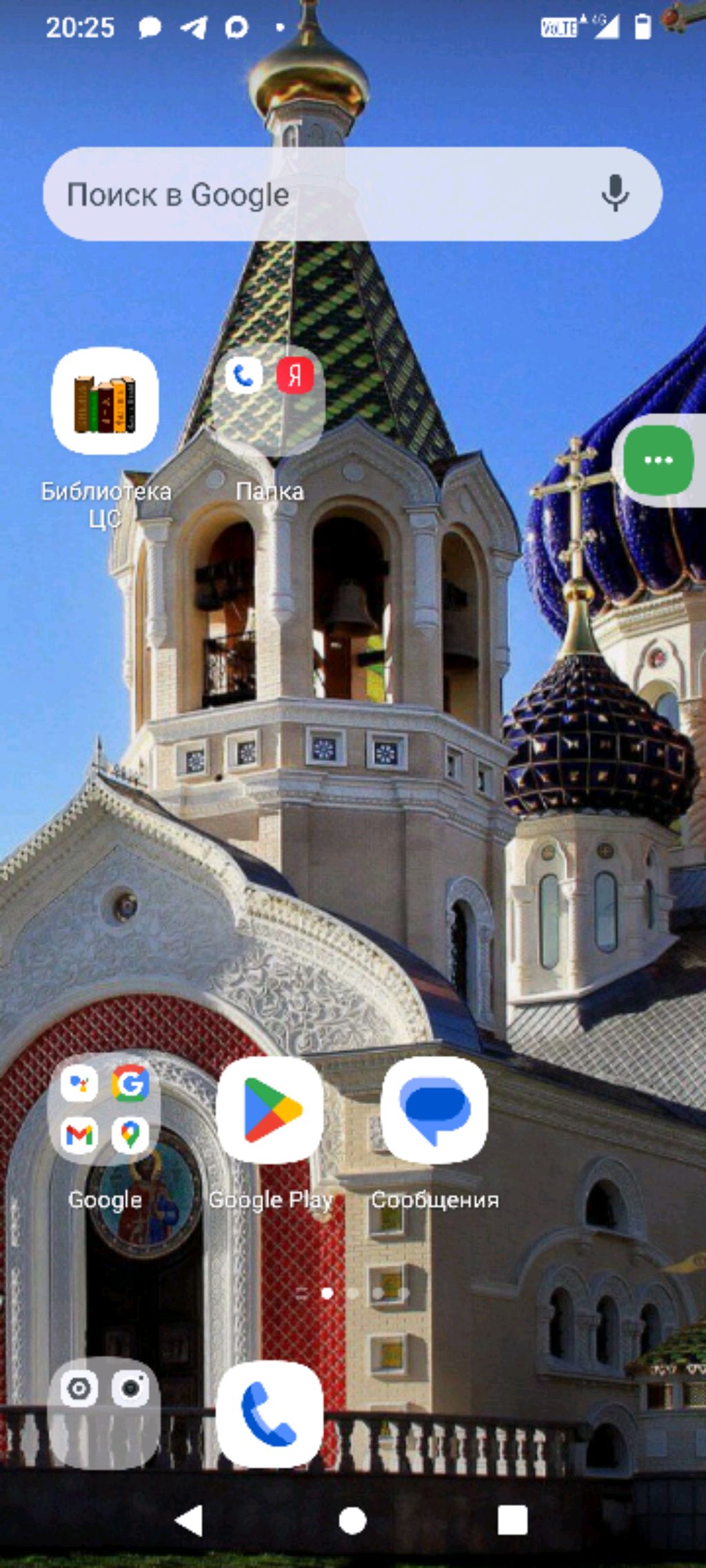706x1568 pixels.
Task: Open the Сообщения messages app
Action: tap(434, 1110)
